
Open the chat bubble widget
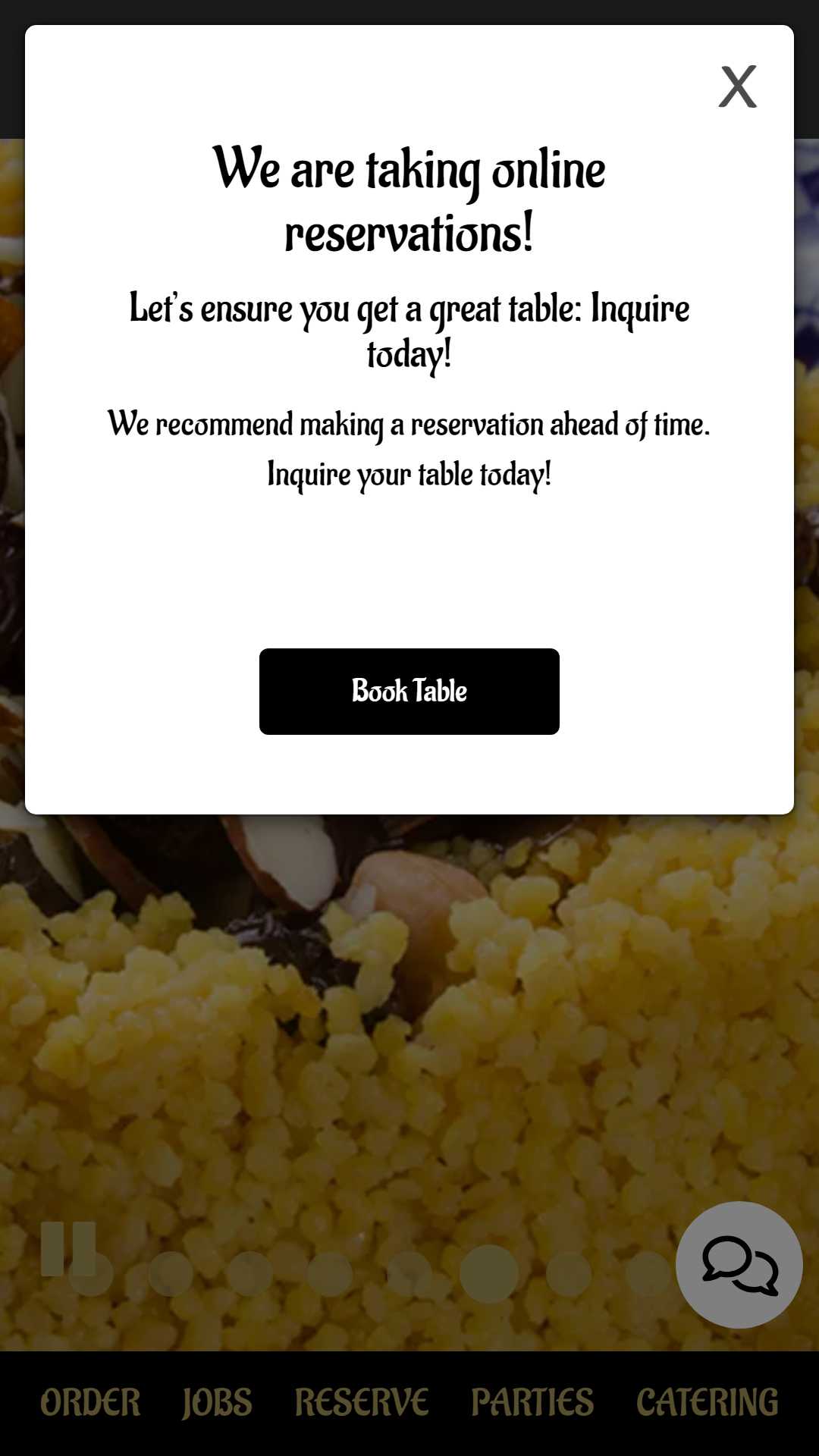739,1264
